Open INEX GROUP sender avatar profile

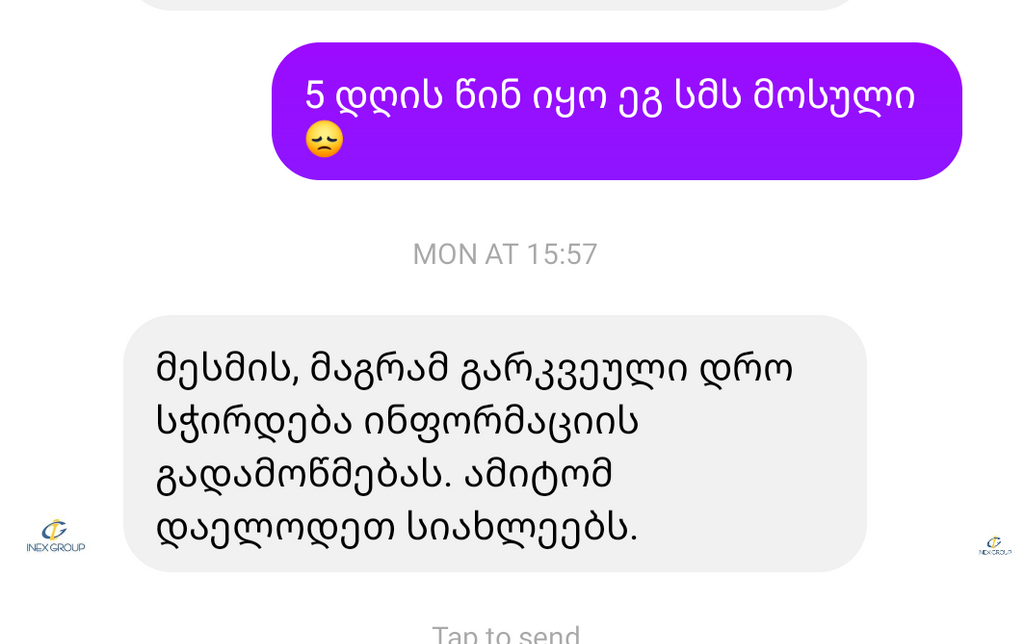[x=55, y=536]
